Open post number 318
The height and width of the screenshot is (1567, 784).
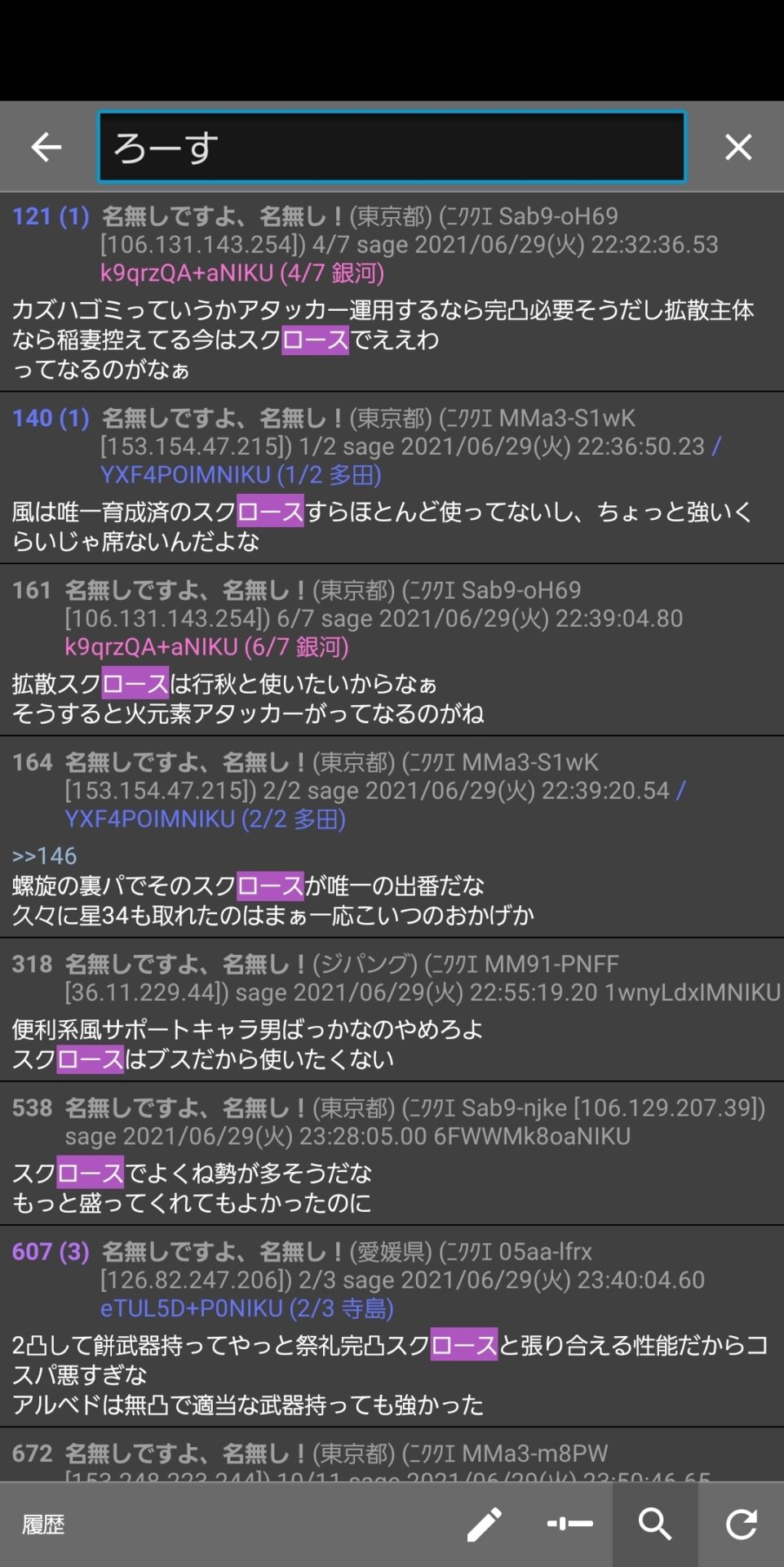click(32, 964)
